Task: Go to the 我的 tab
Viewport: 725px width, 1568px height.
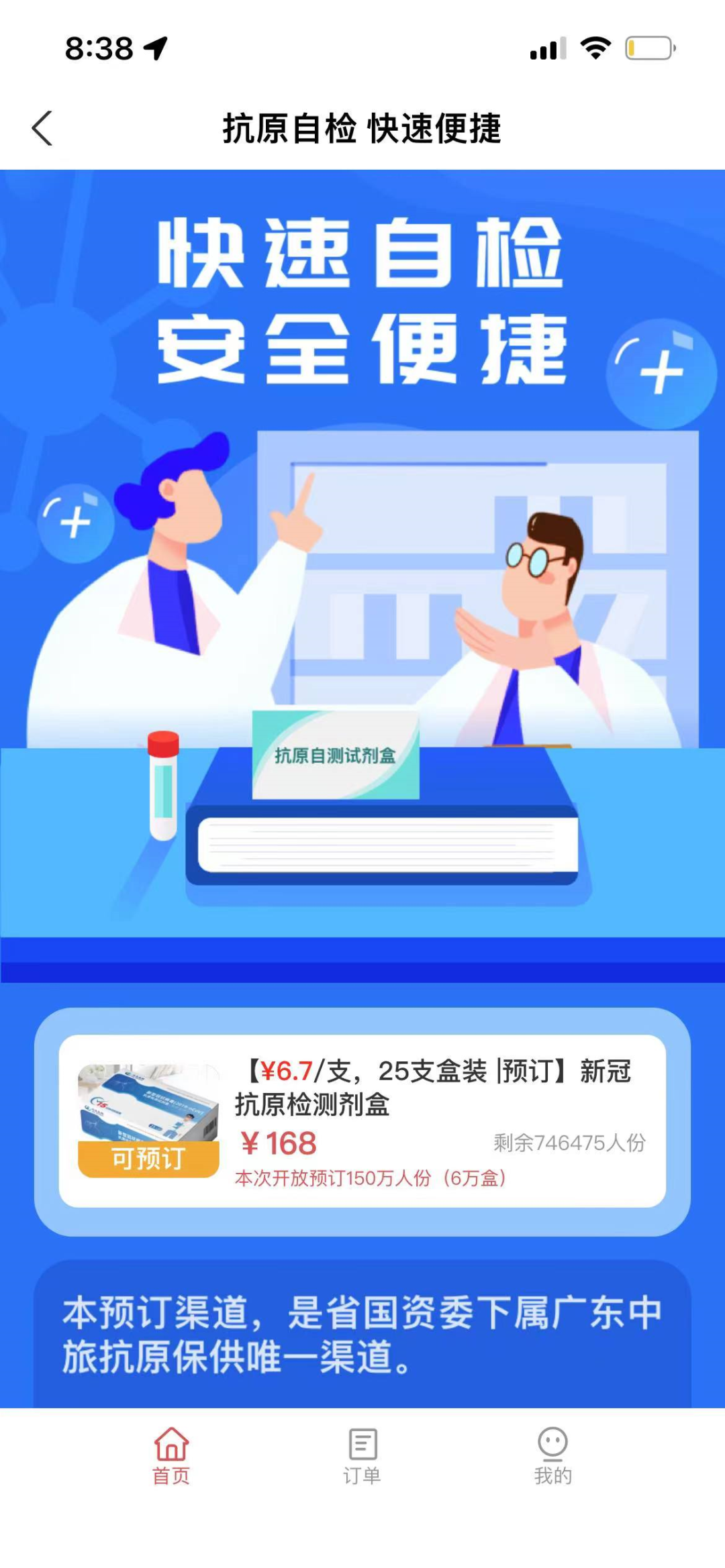Action: coord(552,1455)
